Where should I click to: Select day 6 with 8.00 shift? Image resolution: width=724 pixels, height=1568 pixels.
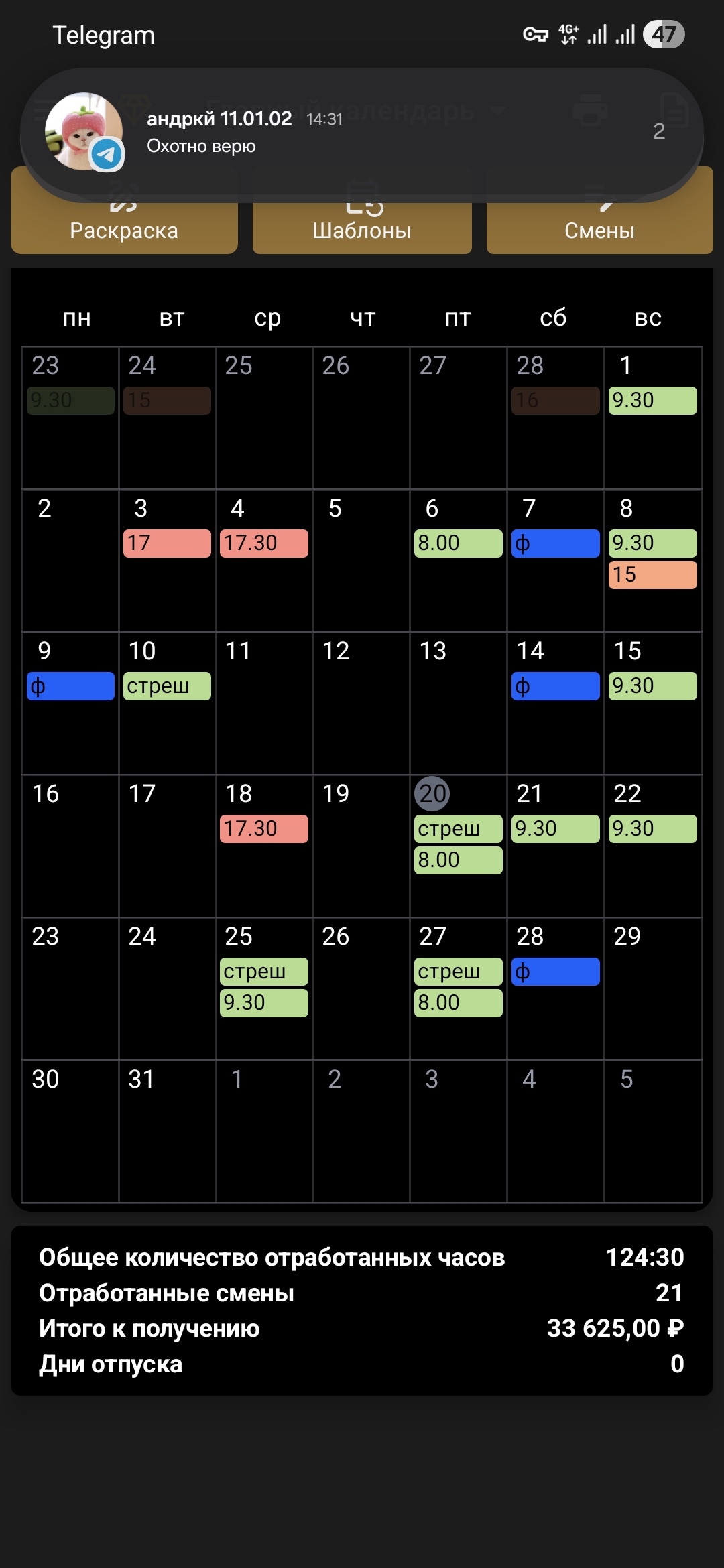pyautogui.click(x=458, y=560)
